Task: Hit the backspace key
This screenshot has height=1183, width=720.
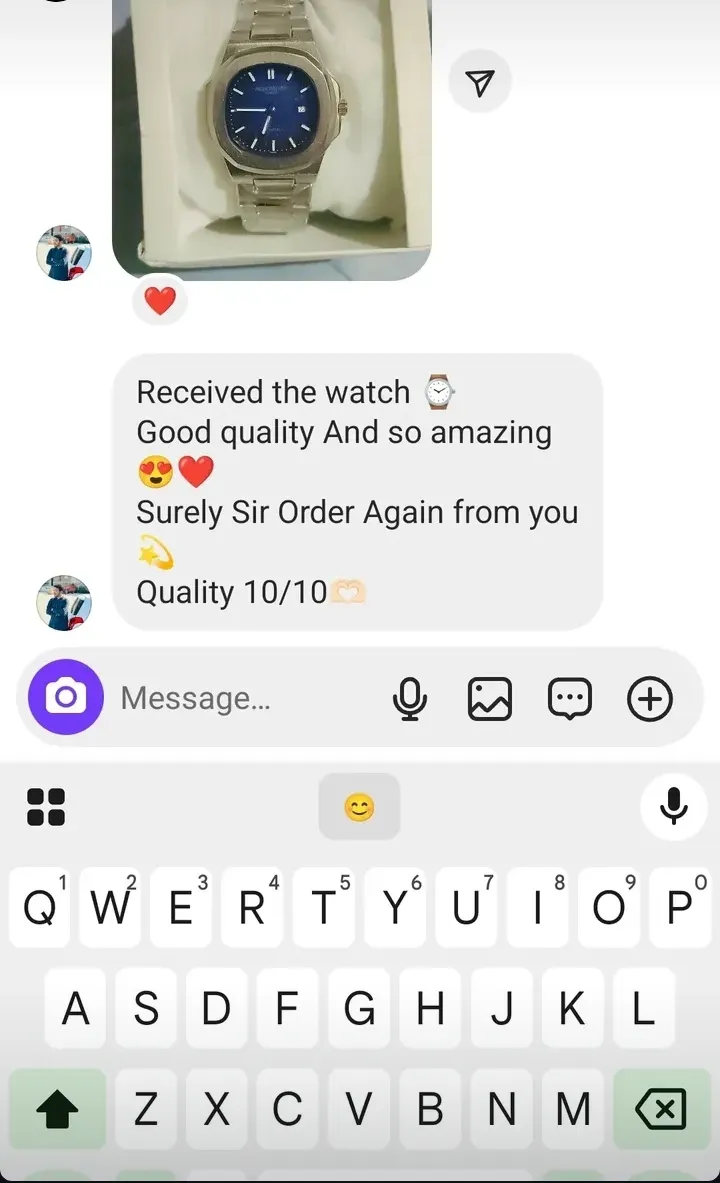Action: (x=661, y=1108)
